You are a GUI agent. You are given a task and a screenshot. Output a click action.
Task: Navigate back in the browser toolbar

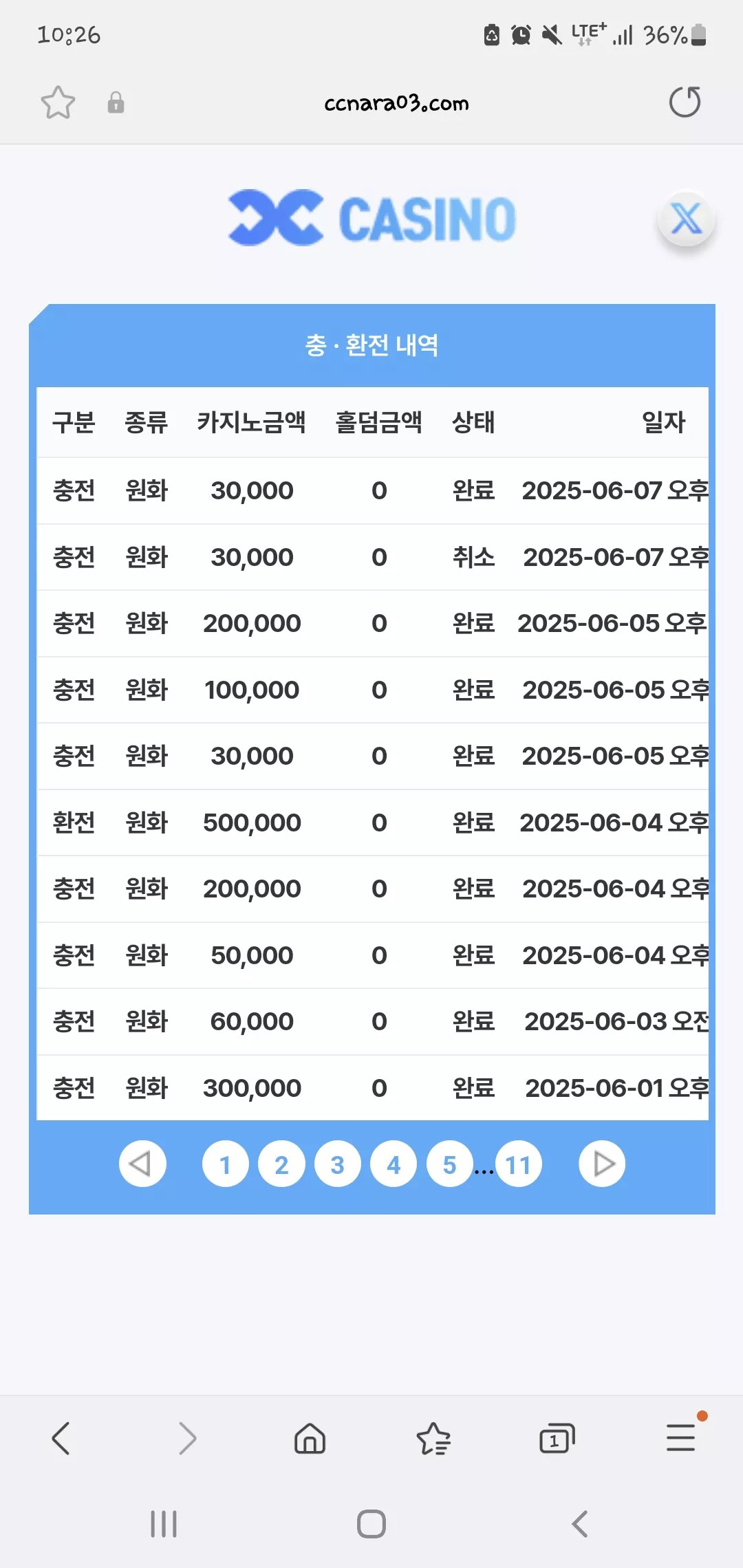click(61, 1438)
